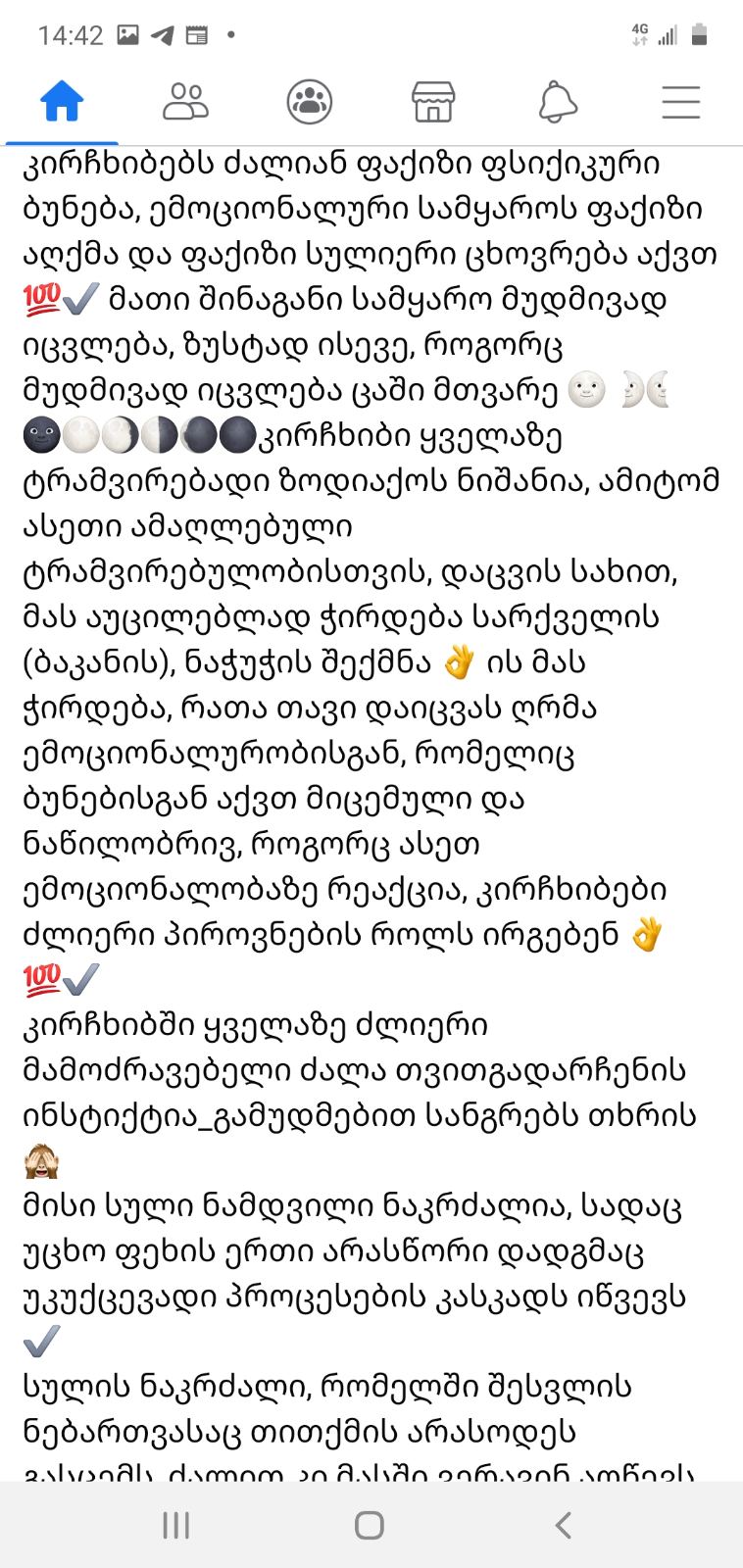743x1568 pixels.
Task: Go to the phone home screen
Action: point(370,1525)
